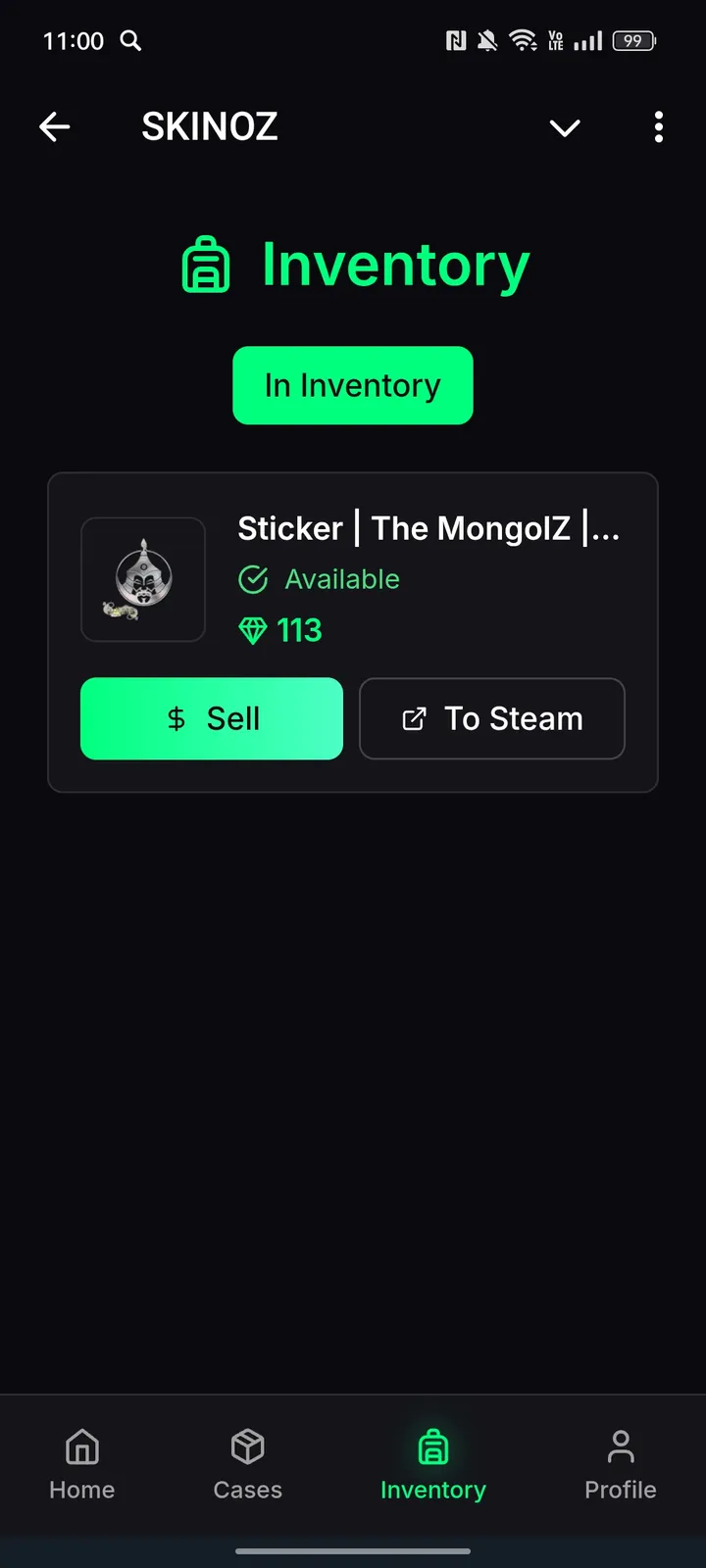
Task: Open the chevron dropdown next to SKINOZ
Action: pos(565,127)
